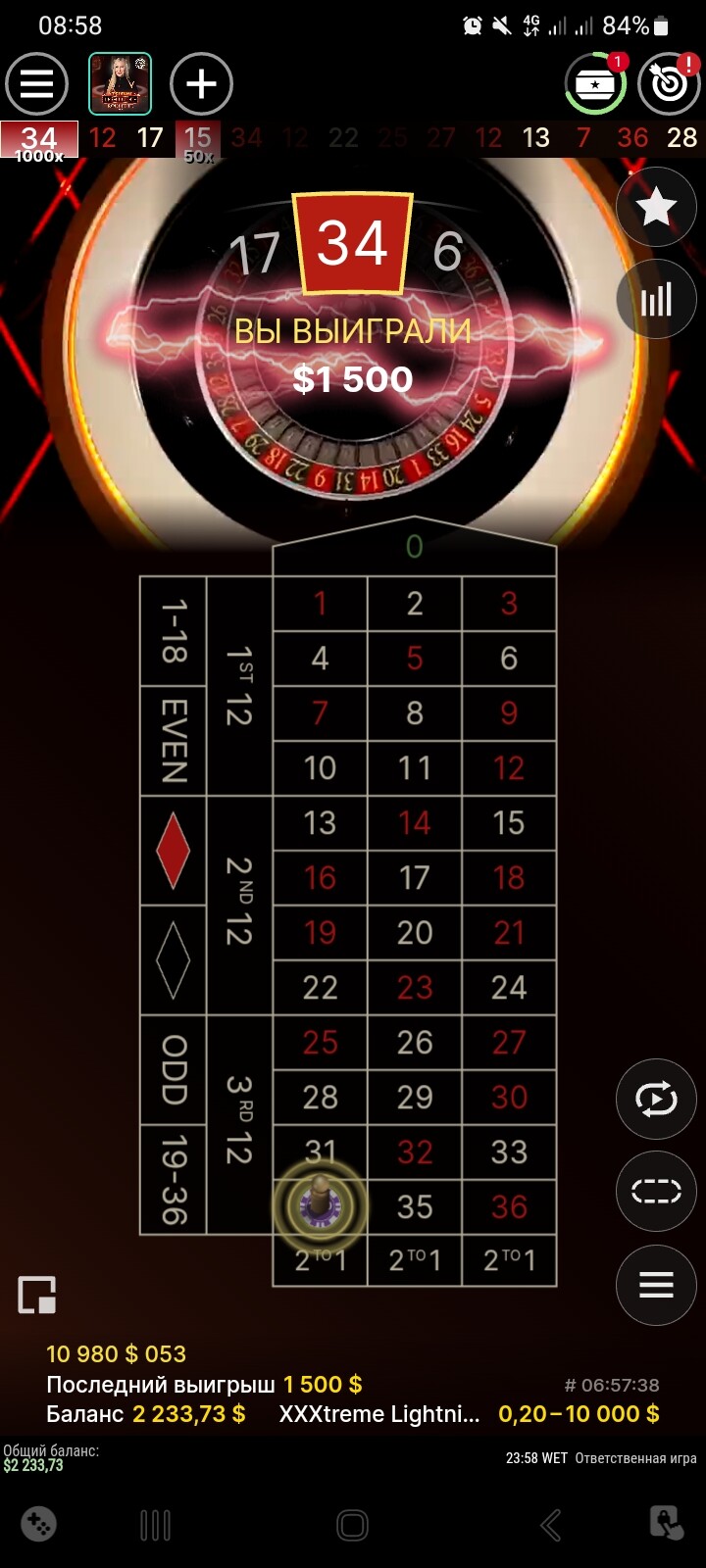Switch to picture-in-picture video layout
The image size is (706, 1568).
37,1295
